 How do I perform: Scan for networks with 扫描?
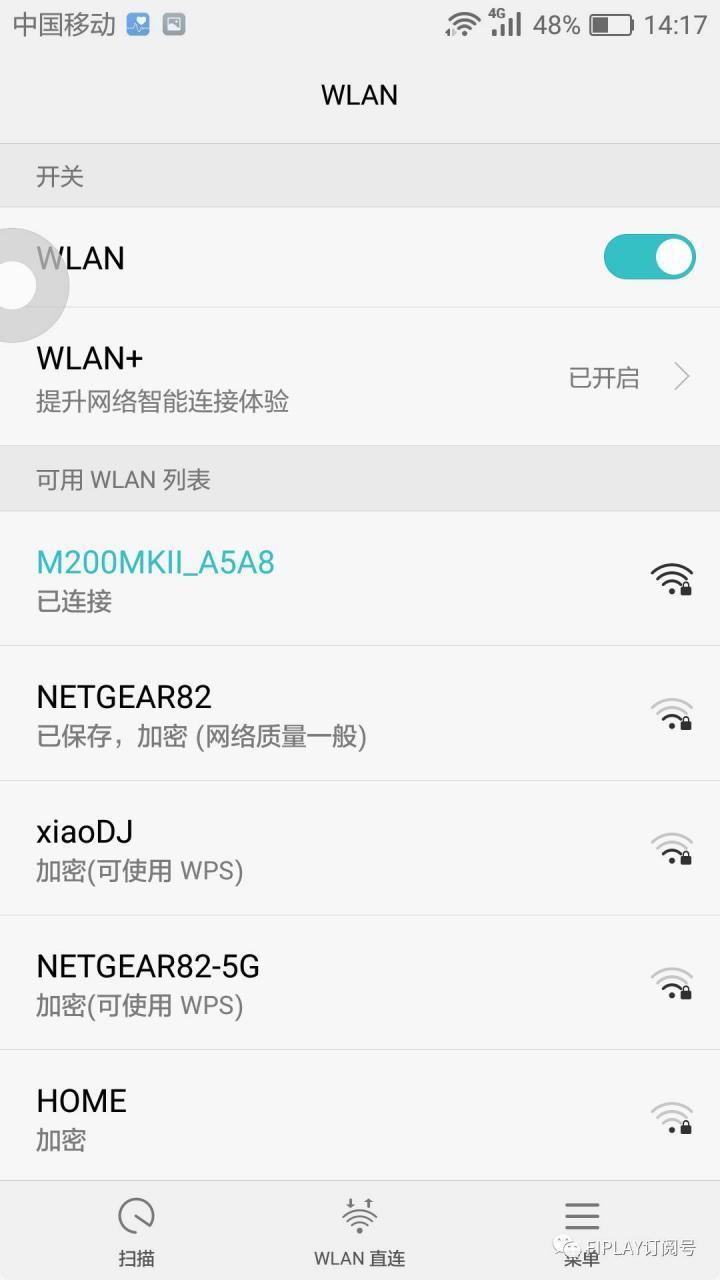[137, 1231]
